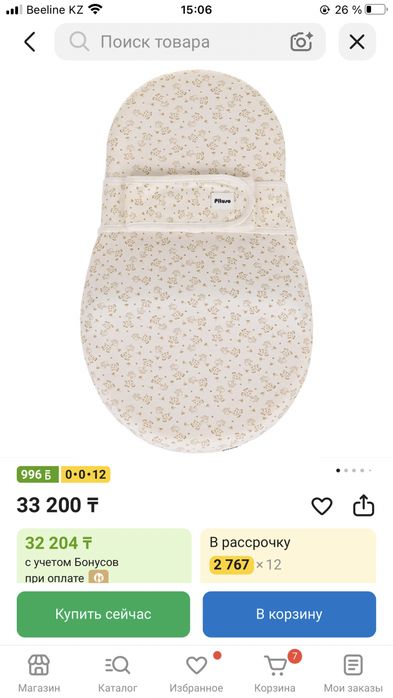Image resolution: width=393 pixels, height=698 pixels.
Task: Go back using the arrow
Action: coord(30,42)
